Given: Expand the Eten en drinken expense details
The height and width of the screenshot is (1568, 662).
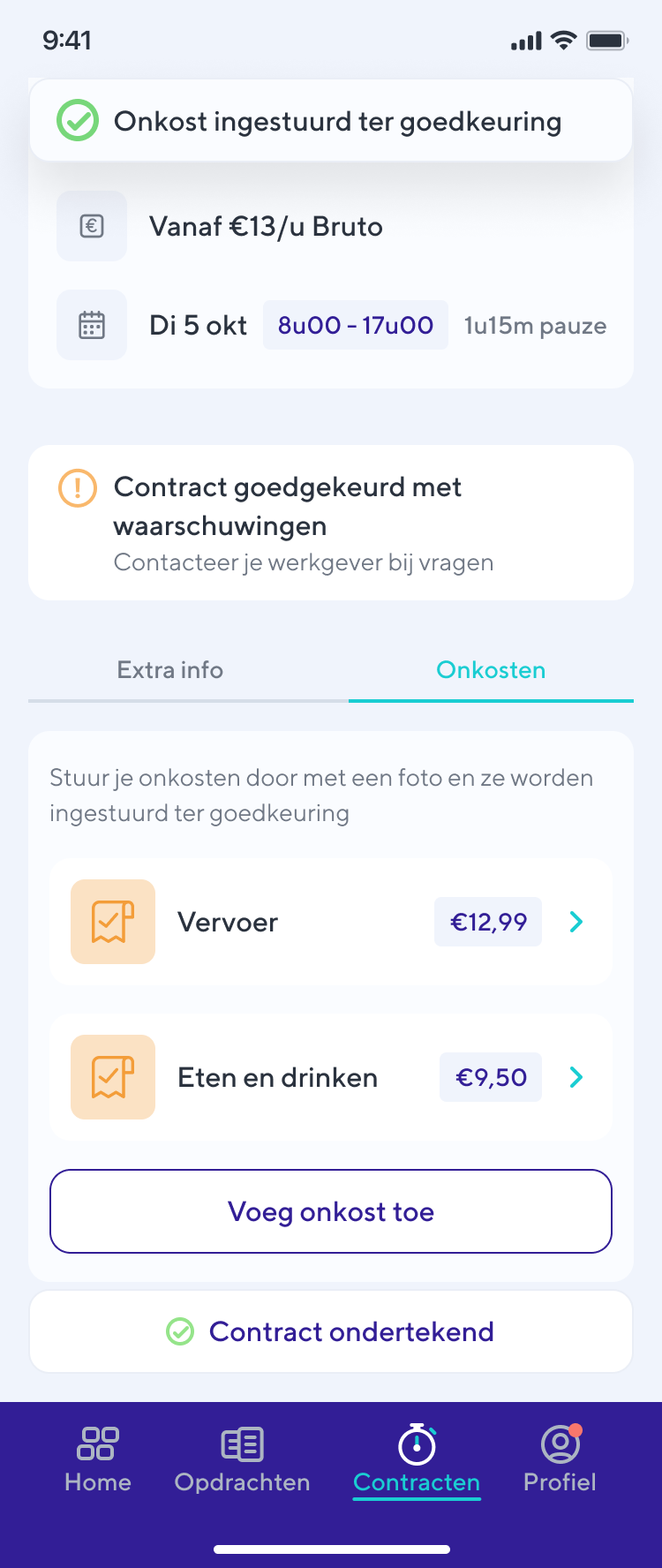Looking at the screenshot, I should [x=575, y=1076].
